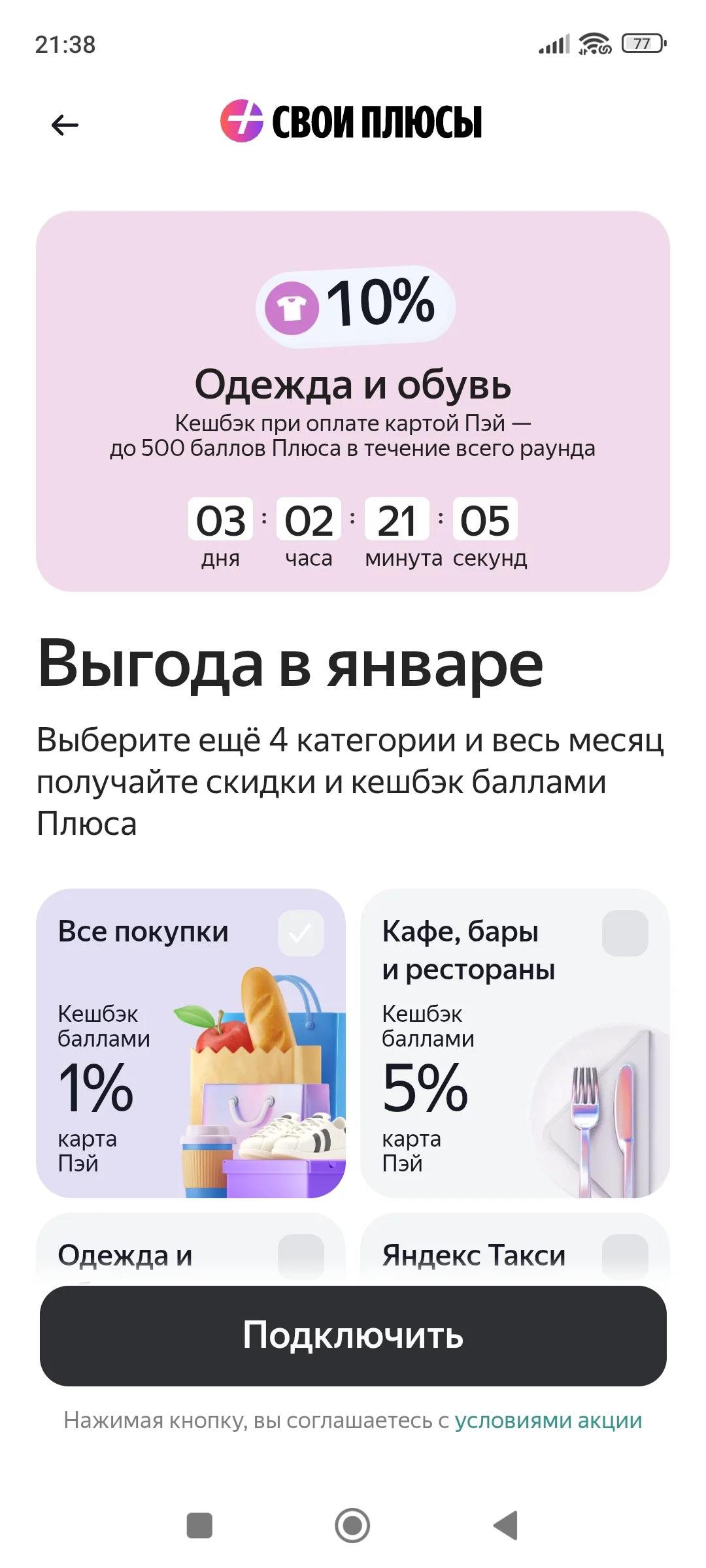Select the Кафе, бары и рестораны checkbox
Screen dimensions: 706x1568
click(x=625, y=933)
